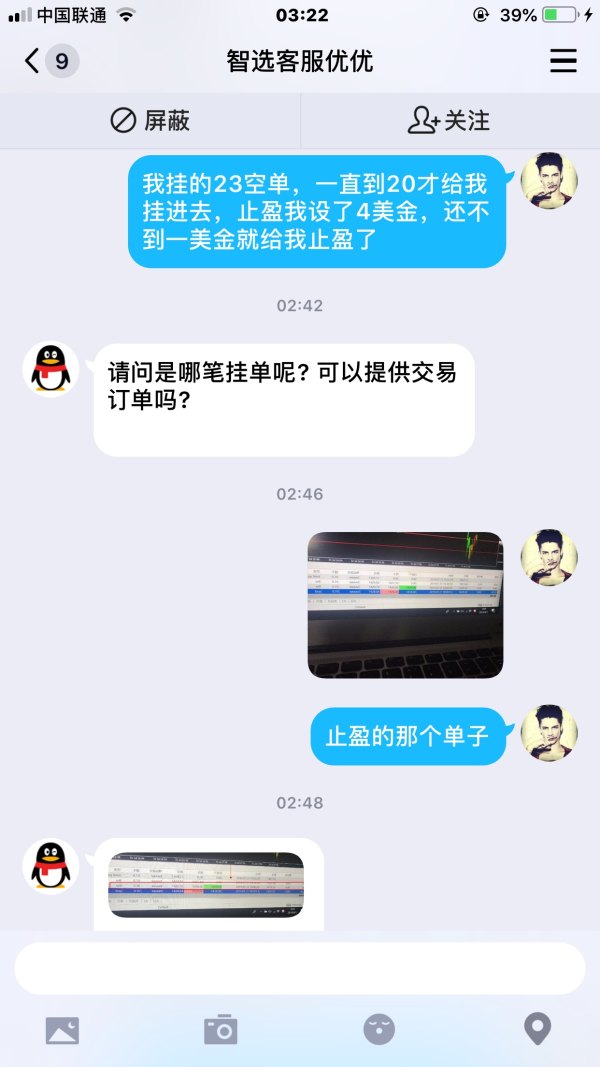The width and height of the screenshot is (600, 1067).
Task: Open the customer service penguin avatar profile
Action: (x=51, y=369)
